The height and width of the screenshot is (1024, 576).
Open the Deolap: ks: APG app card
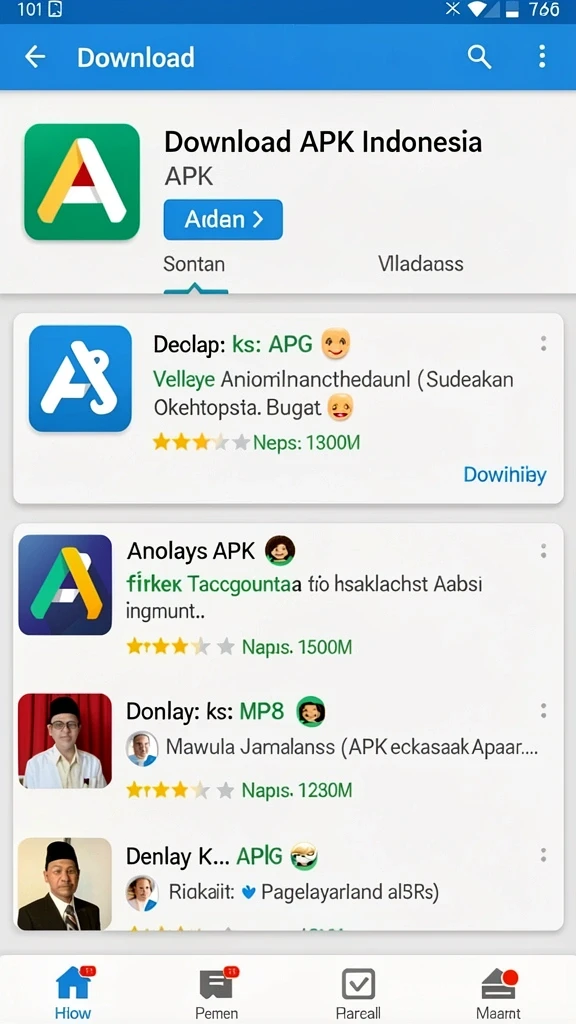288,409
